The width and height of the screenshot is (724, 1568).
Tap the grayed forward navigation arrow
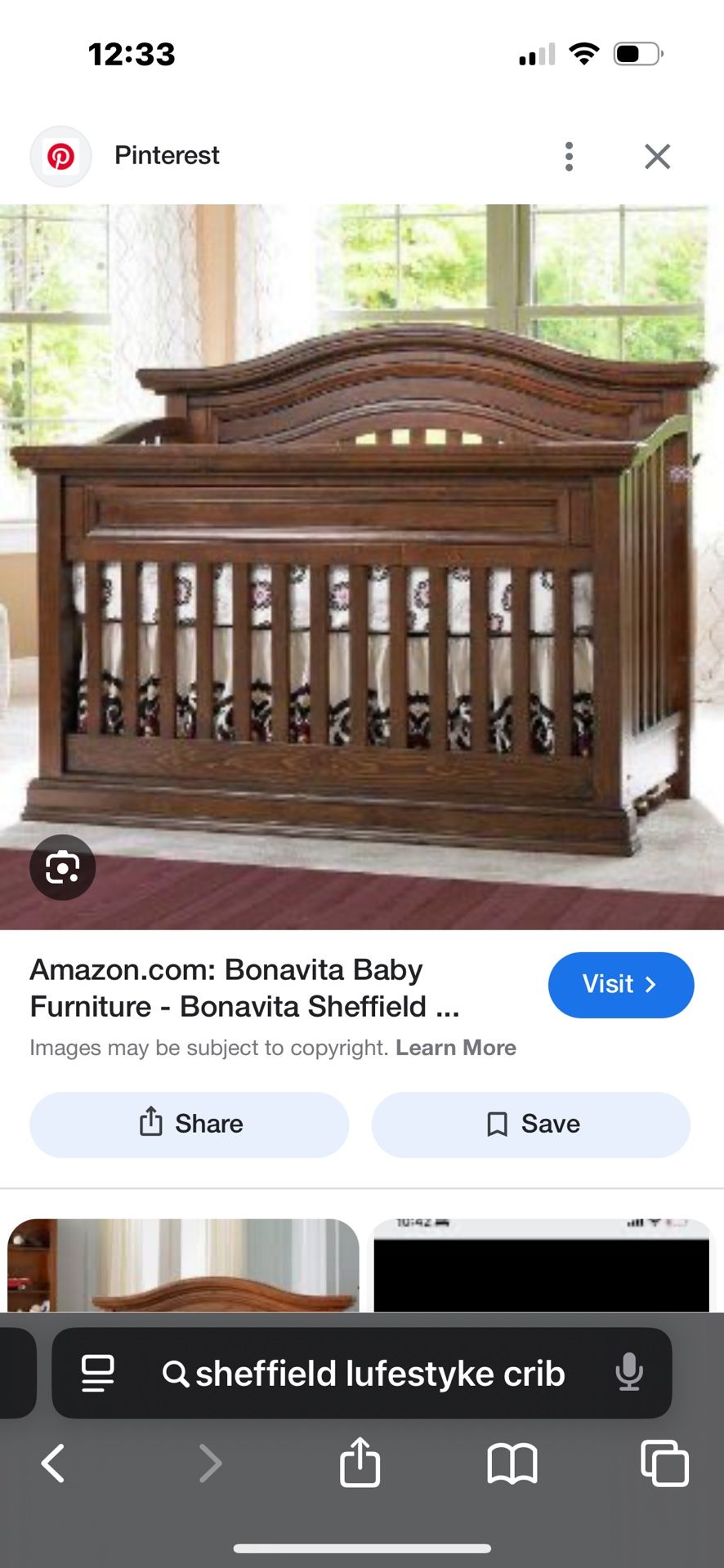tap(211, 1463)
